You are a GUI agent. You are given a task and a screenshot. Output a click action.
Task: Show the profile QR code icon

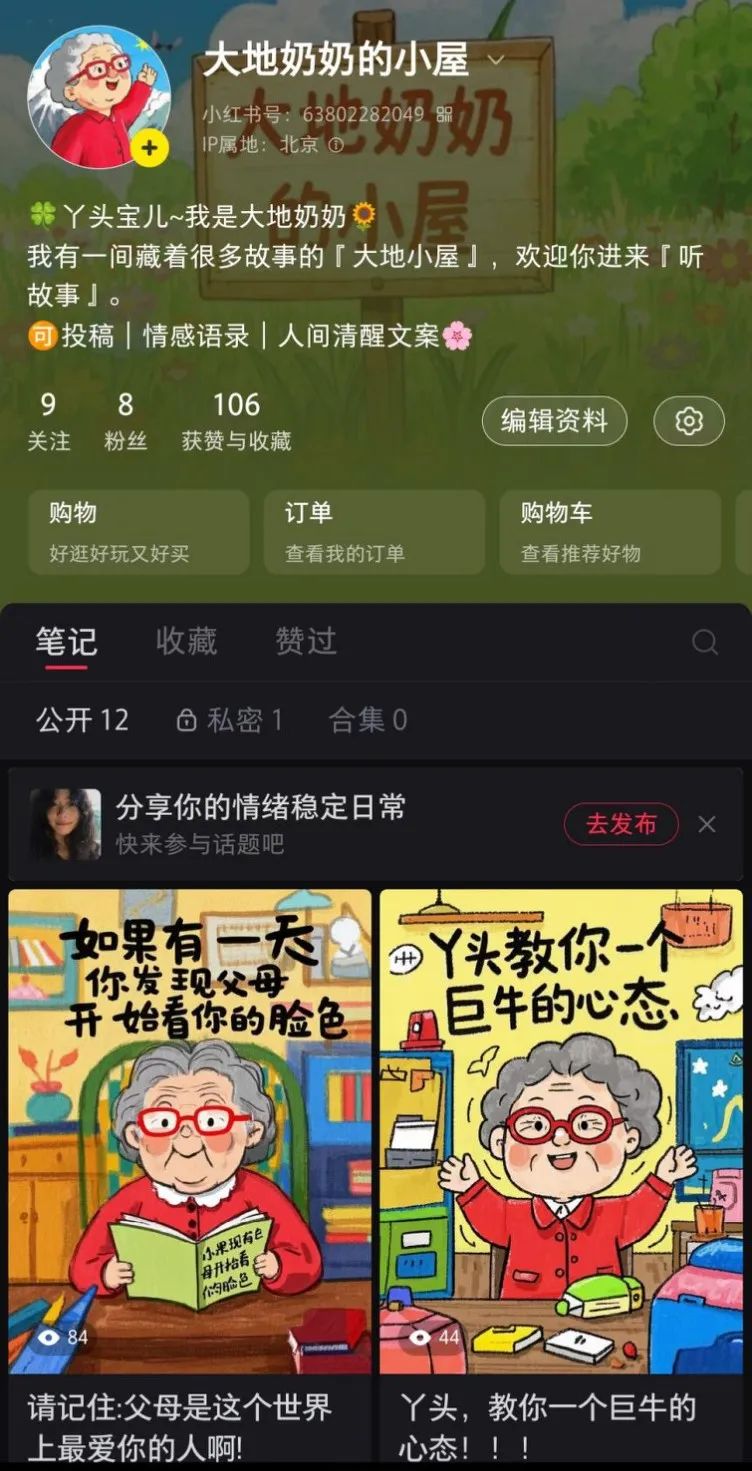coord(445,114)
